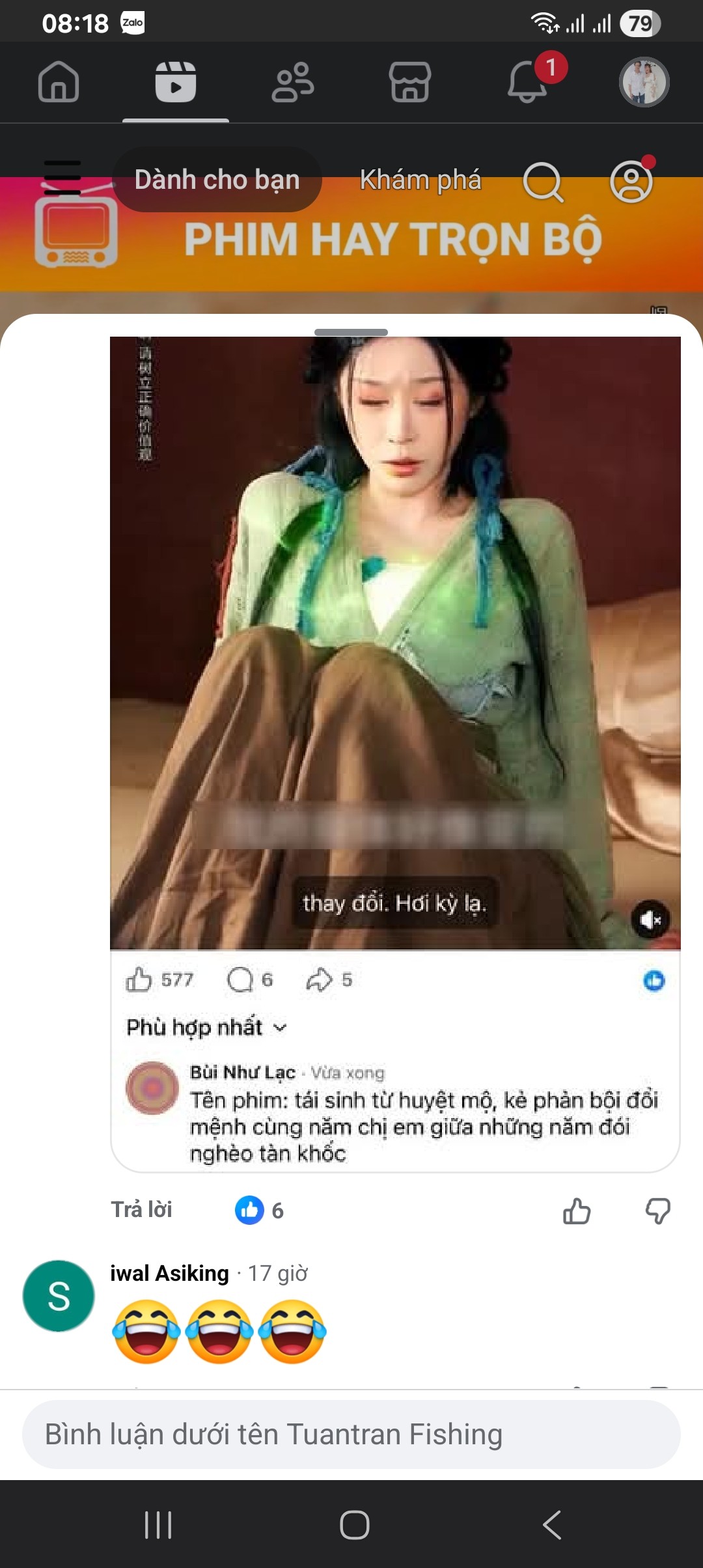Go back with the system back button

[x=551, y=1525]
